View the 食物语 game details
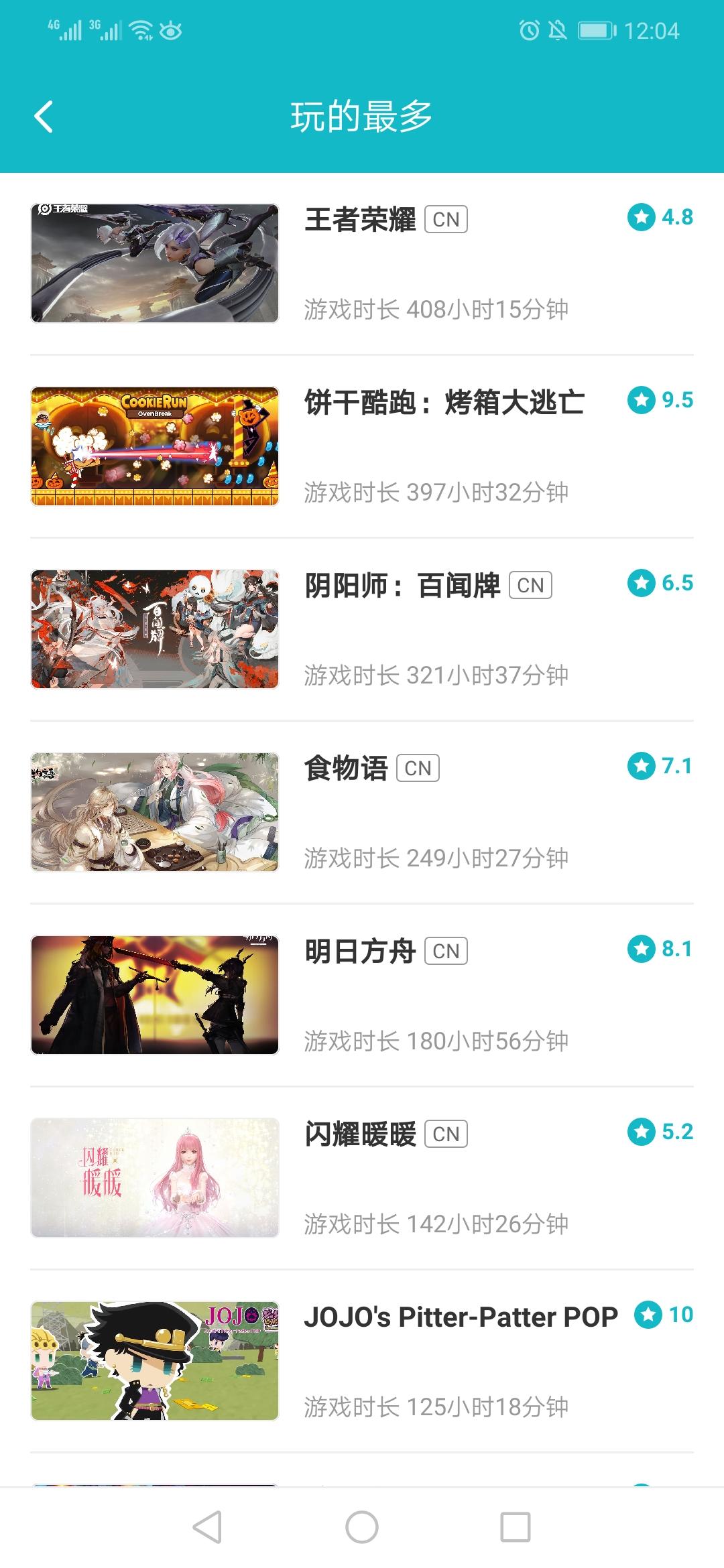The height and width of the screenshot is (1568, 724). click(362, 812)
